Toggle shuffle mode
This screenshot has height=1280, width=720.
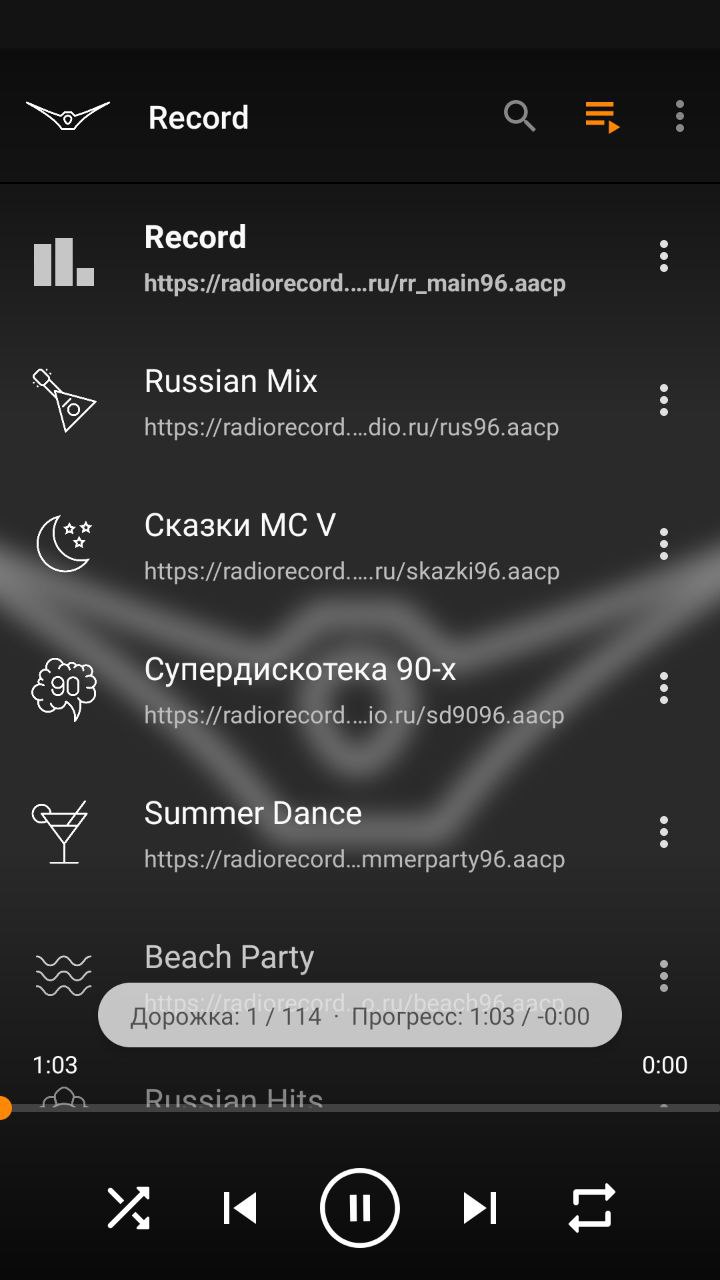(x=129, y=1208)
